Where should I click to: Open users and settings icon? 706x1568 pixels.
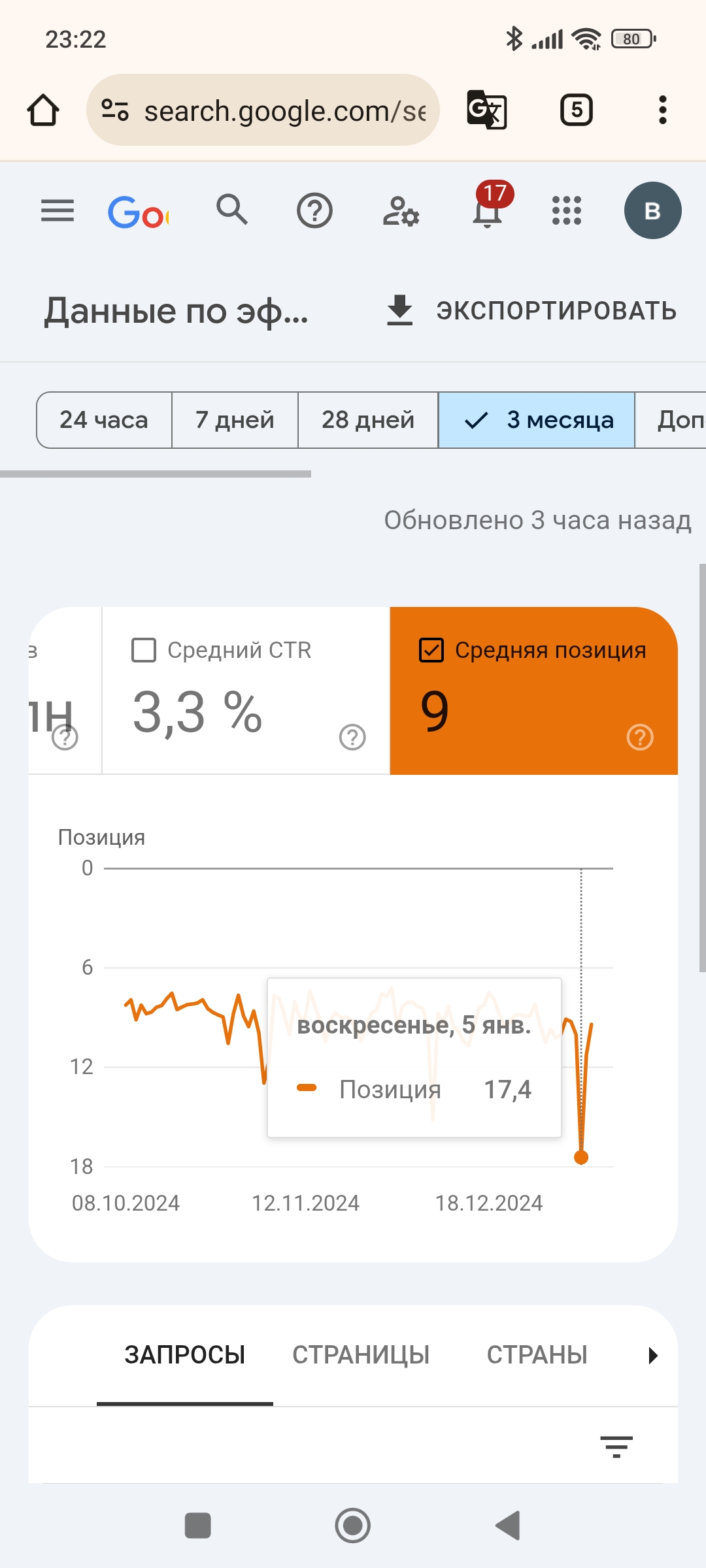(400, 210)
